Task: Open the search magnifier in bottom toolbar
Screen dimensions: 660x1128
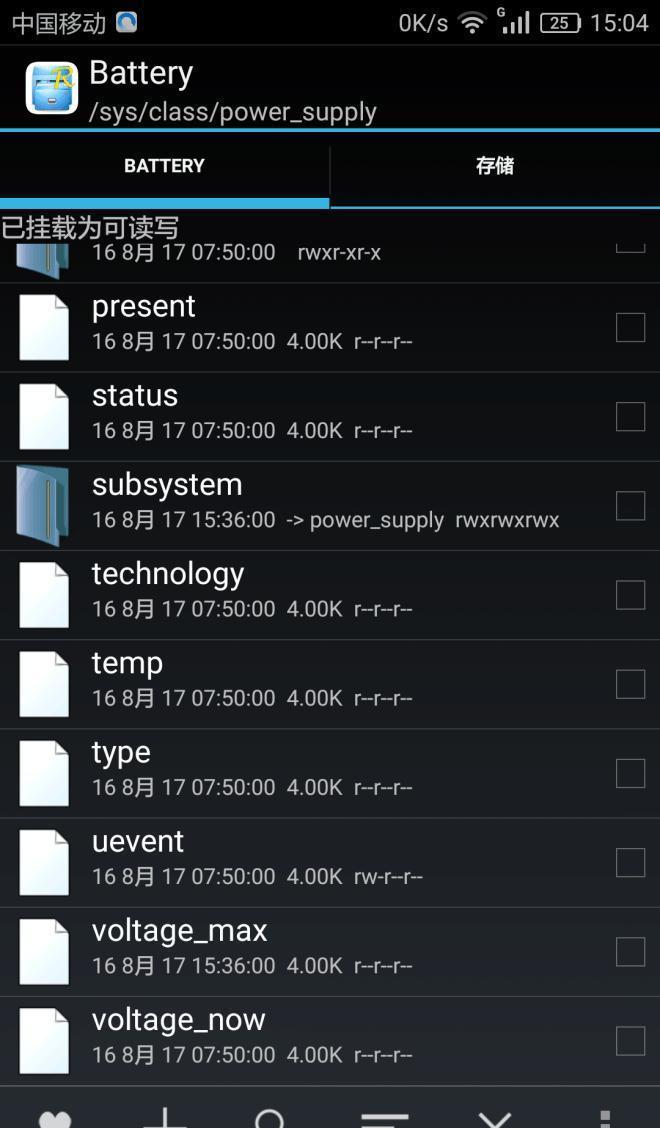Action: pyautogui.click(x=270, y=1118)
